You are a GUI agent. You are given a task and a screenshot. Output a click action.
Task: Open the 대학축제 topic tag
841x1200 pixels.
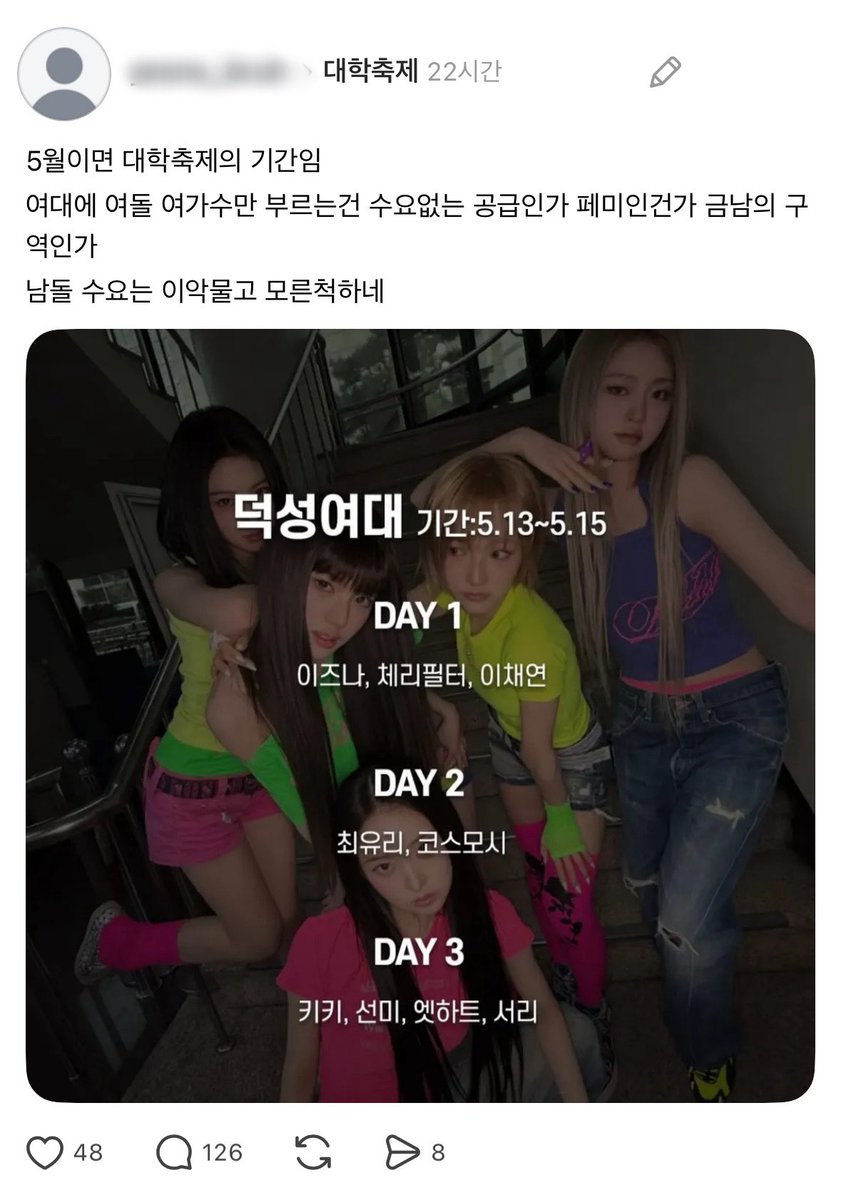[371, 72]
